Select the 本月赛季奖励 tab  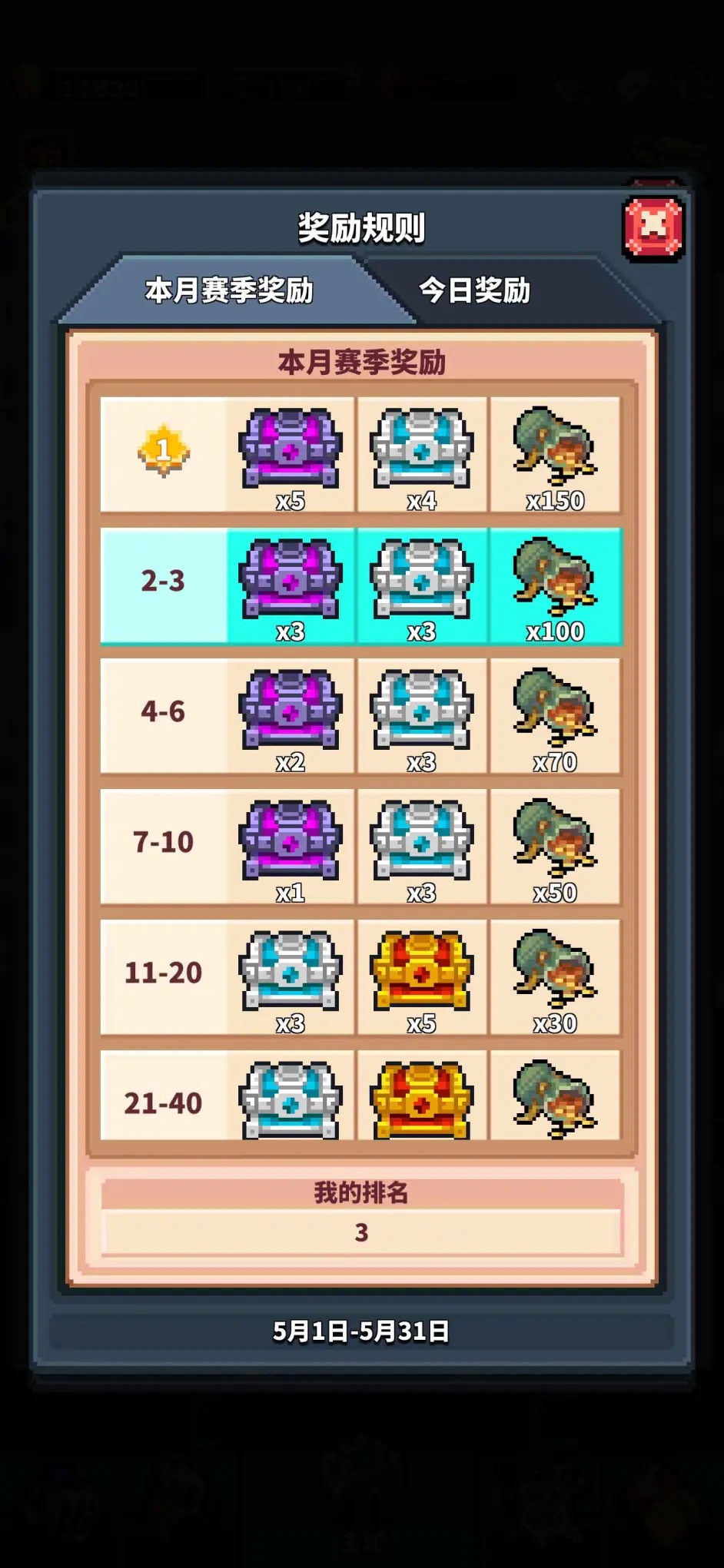(x=229, y=290)
